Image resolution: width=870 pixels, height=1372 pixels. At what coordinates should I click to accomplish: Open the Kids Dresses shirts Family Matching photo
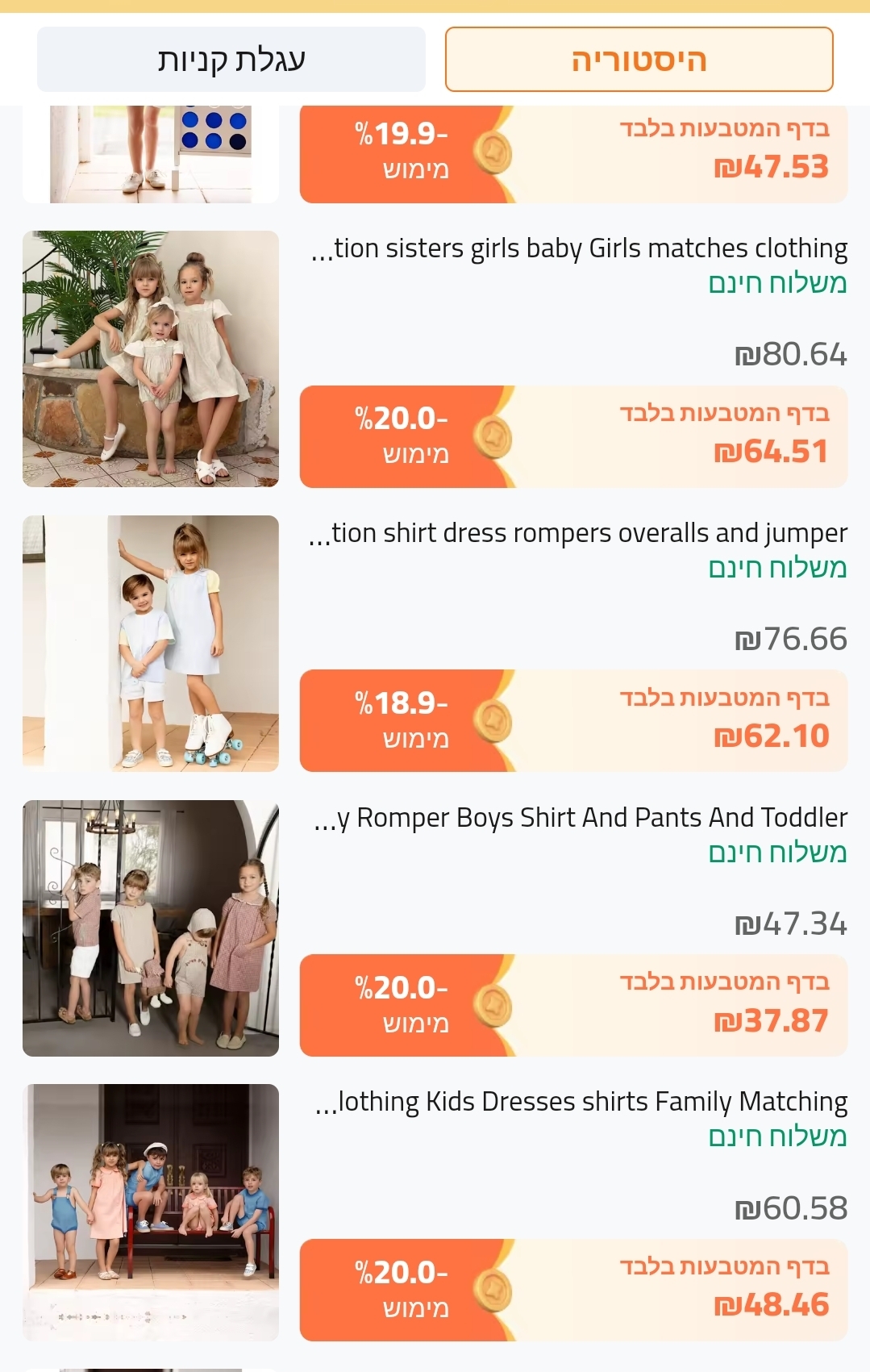(x=151, y=1212)
